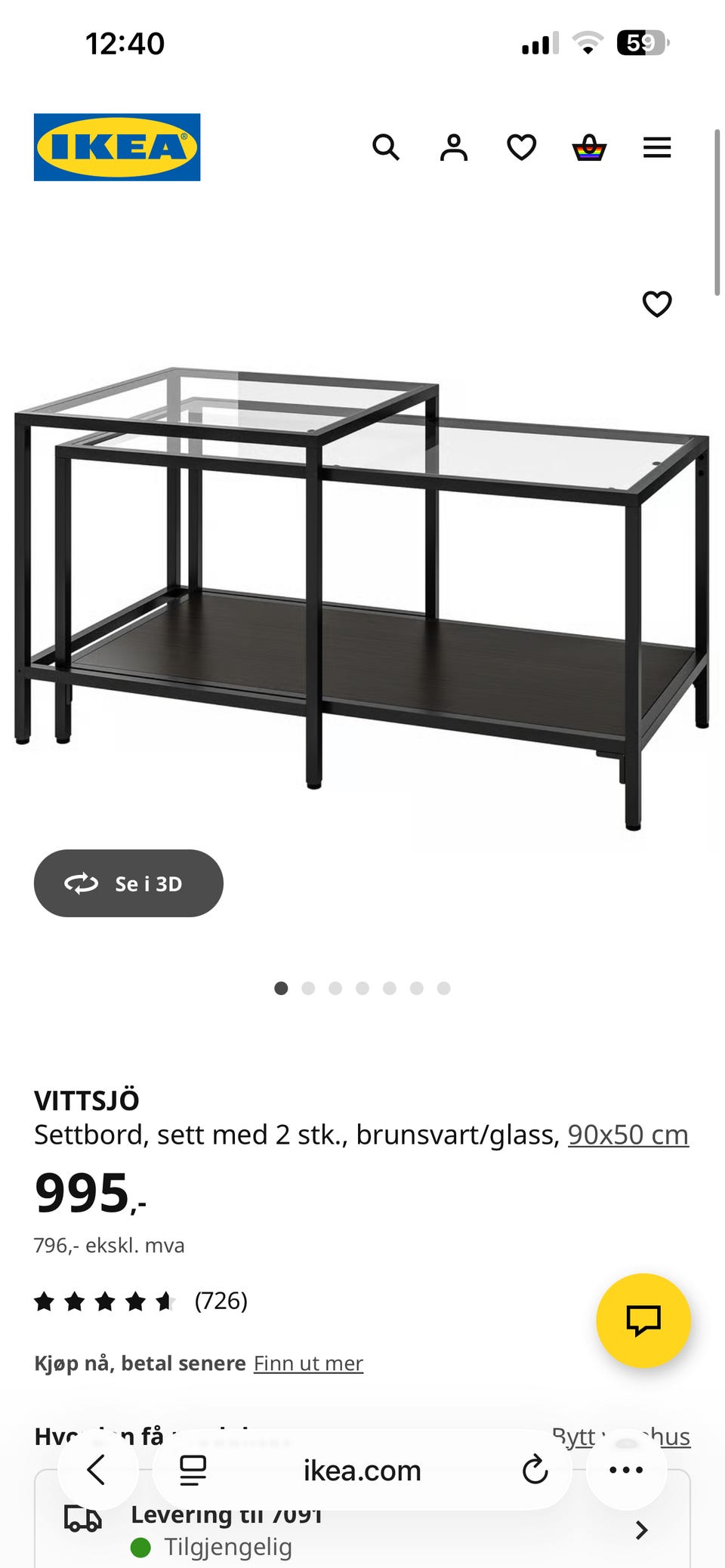725x1568 pixels.
Task: View the product in 3D
Action: point(128,883)
